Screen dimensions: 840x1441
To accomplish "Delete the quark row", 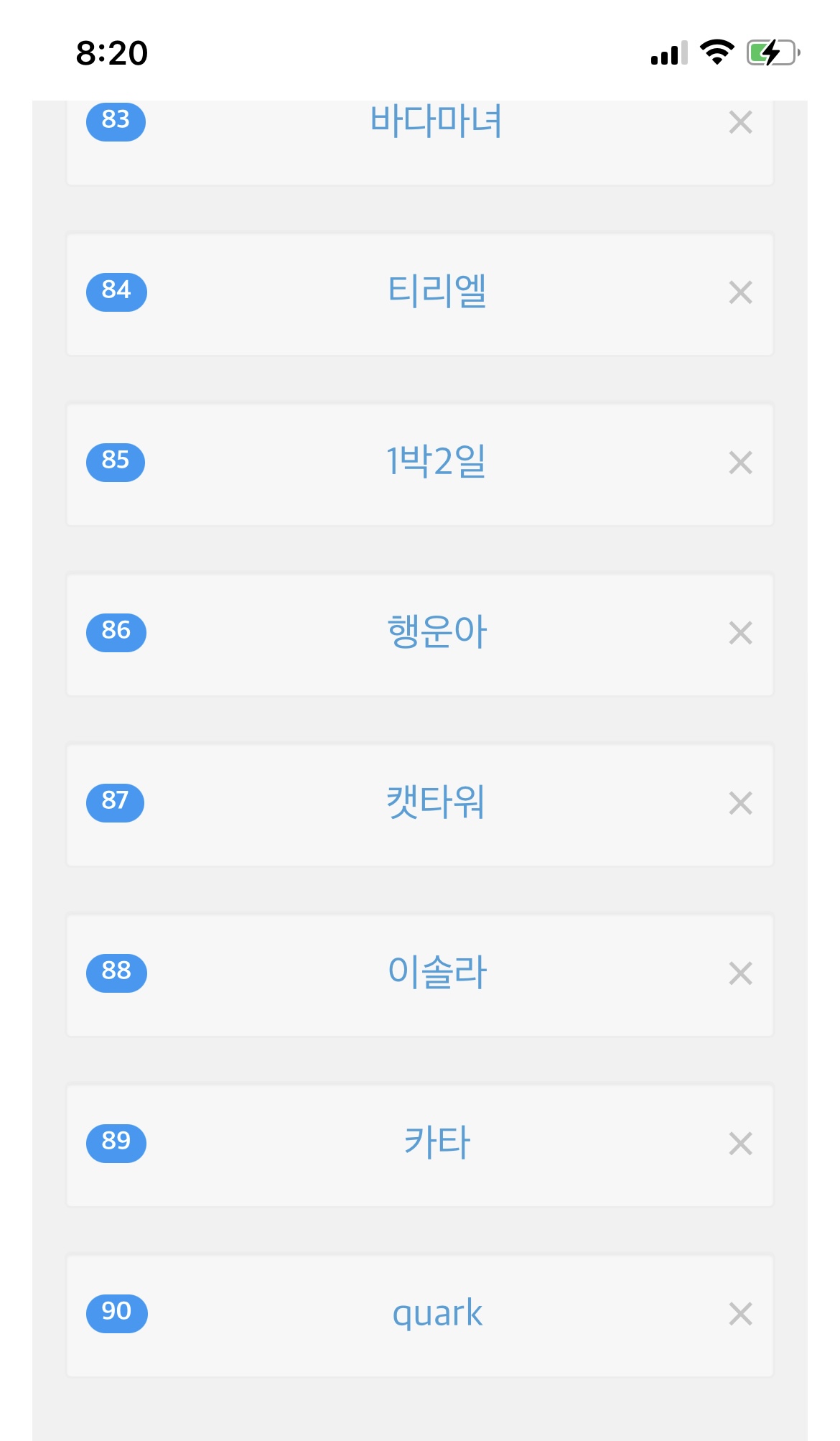I will pos(740,1314).
